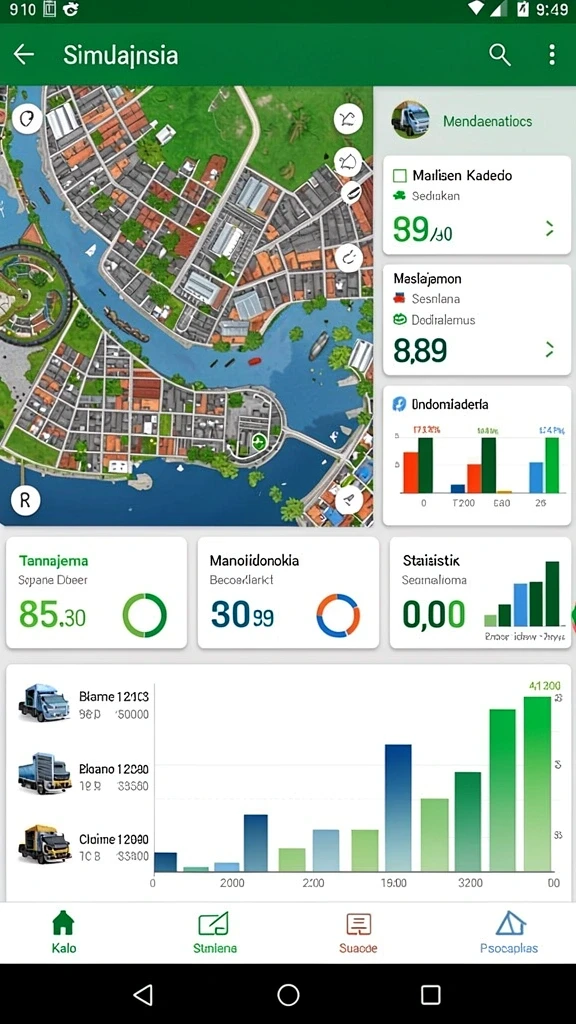Screen dimensions: 576x1024
Task: Open the Staisistik card
Action: click(x=480, y=592)
